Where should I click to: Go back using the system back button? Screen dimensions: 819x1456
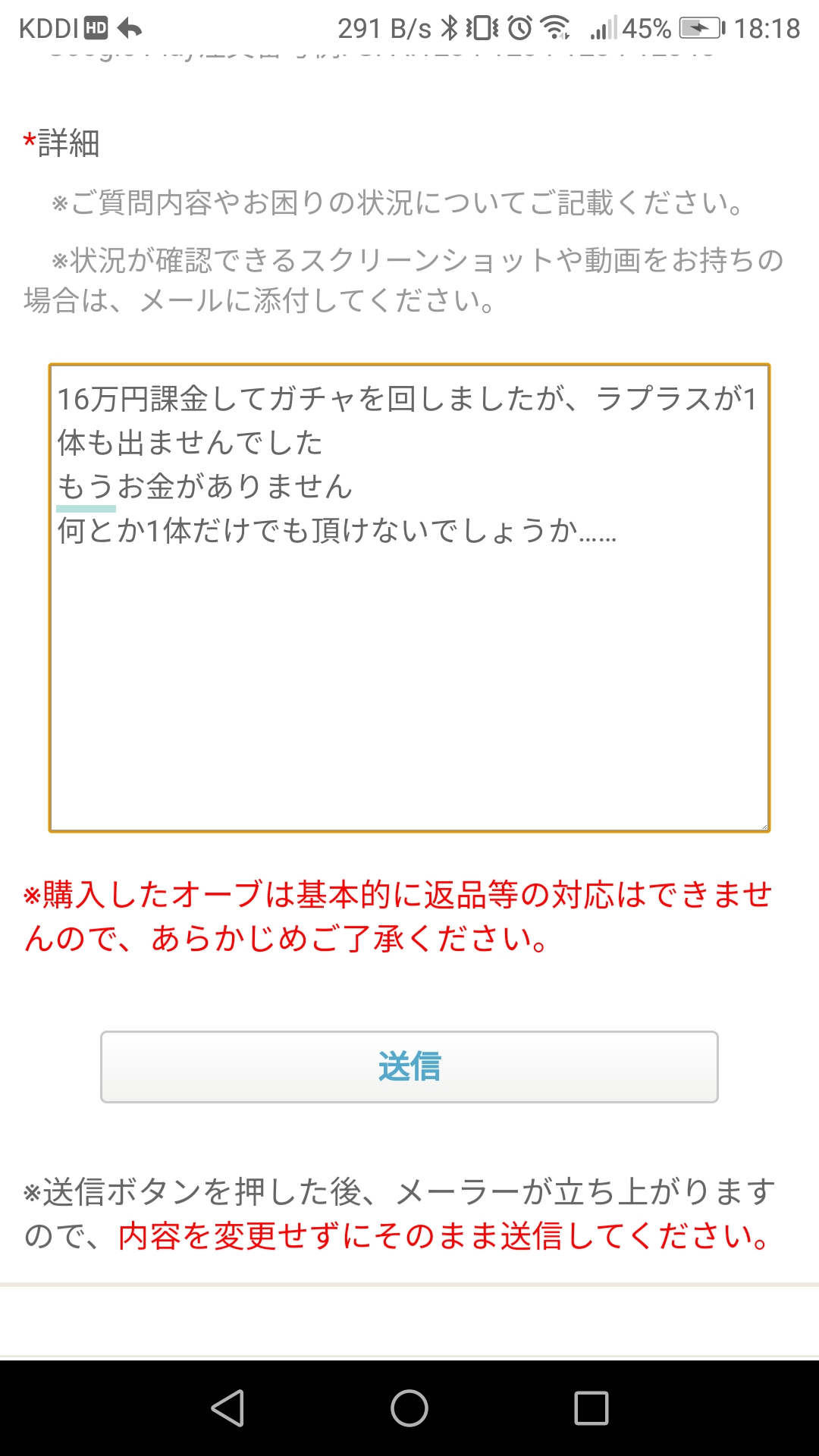pos(227,1408)
